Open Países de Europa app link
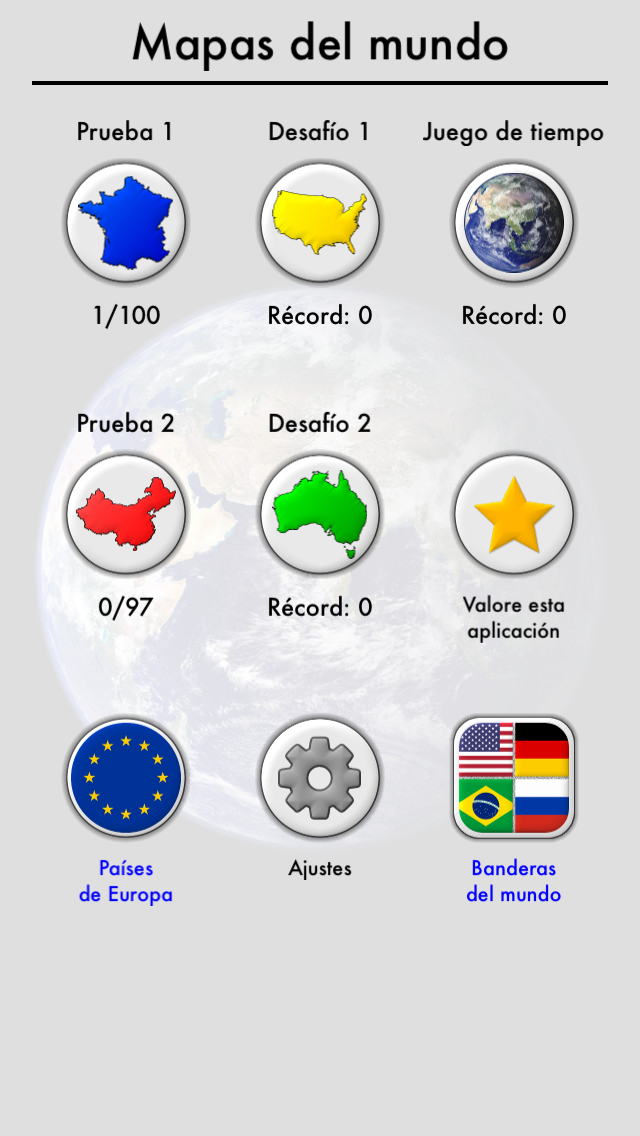640x1136 pixels. pyautogui.click(x=126, y=778)
